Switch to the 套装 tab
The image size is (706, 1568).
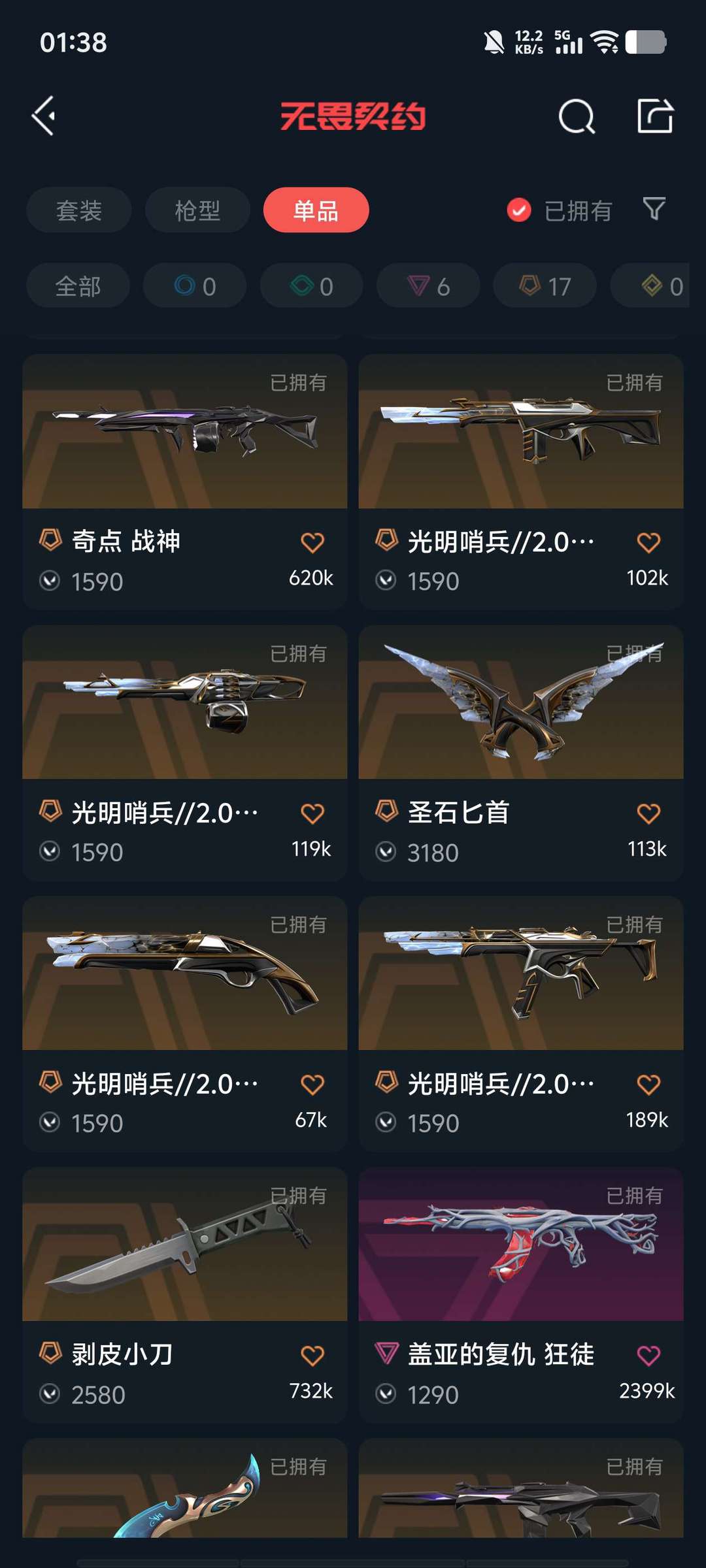[x=78, y=210]
